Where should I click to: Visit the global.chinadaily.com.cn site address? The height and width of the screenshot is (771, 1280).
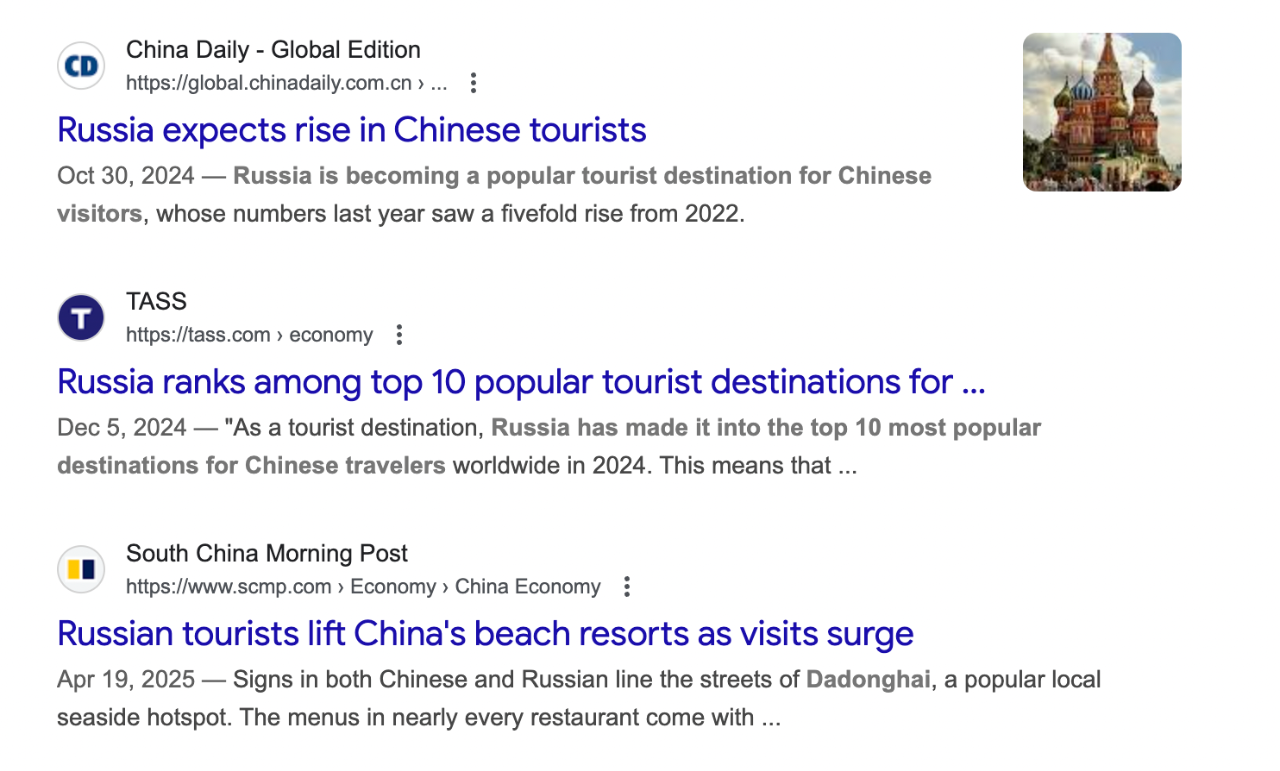[285, 83]
